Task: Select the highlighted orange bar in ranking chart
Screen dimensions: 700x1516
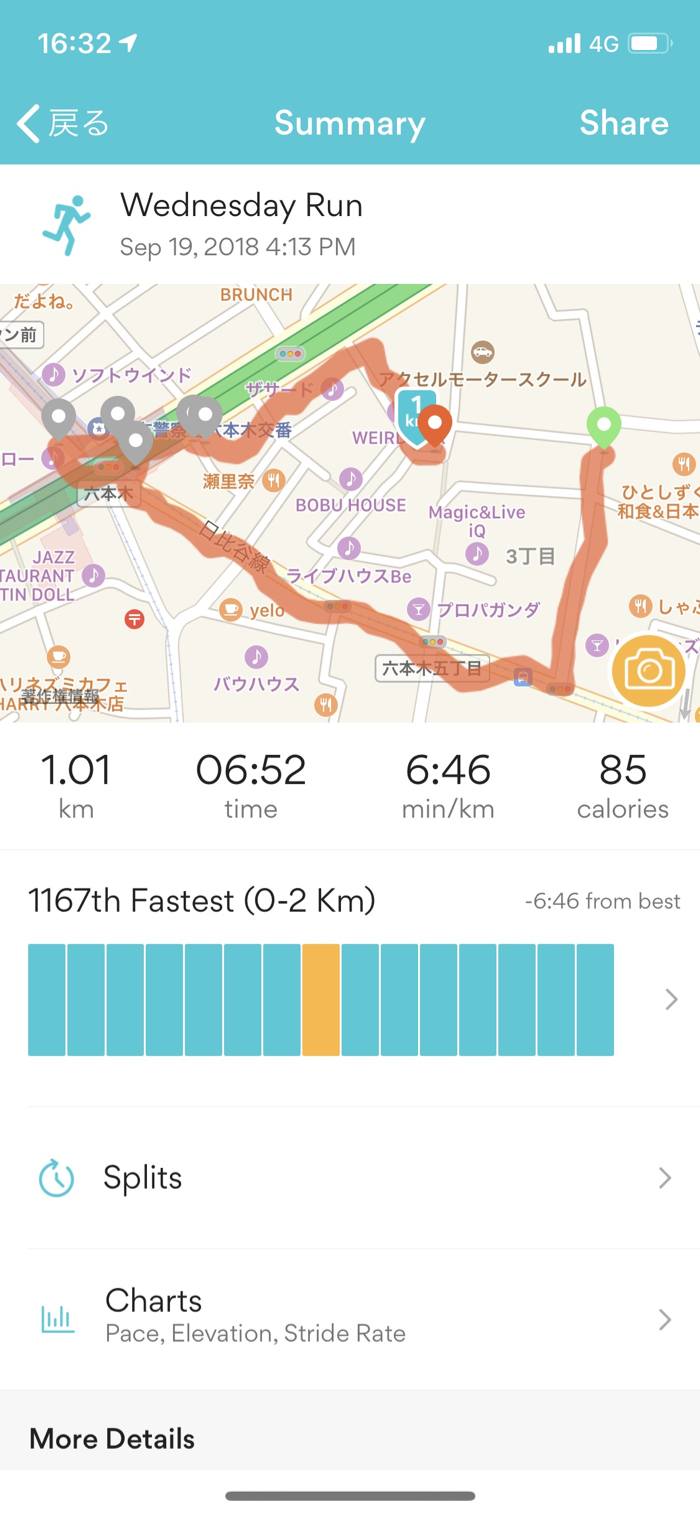Action: click(x=321, y=999)
